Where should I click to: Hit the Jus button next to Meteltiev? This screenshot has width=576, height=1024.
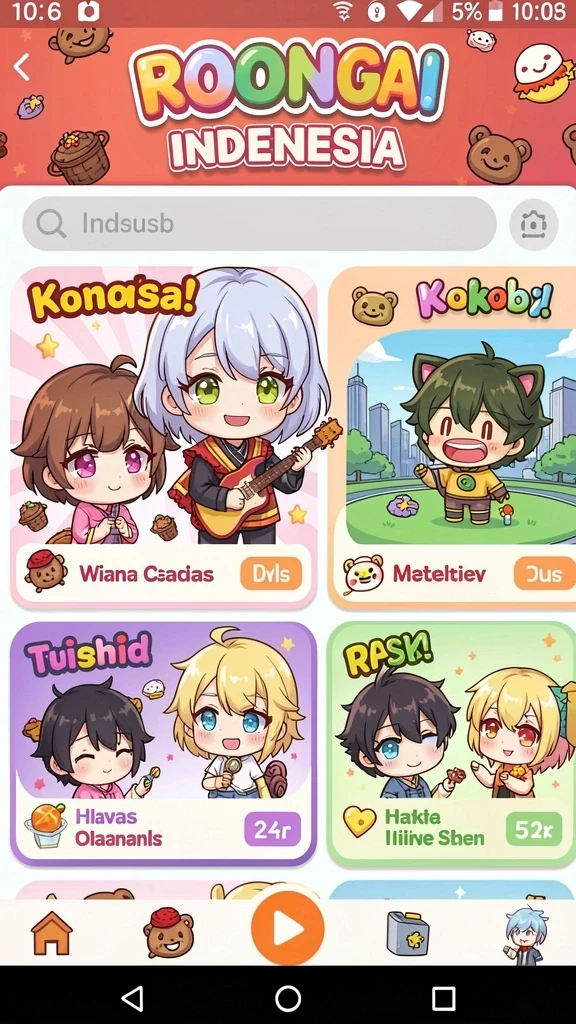[x=543, y=574]
